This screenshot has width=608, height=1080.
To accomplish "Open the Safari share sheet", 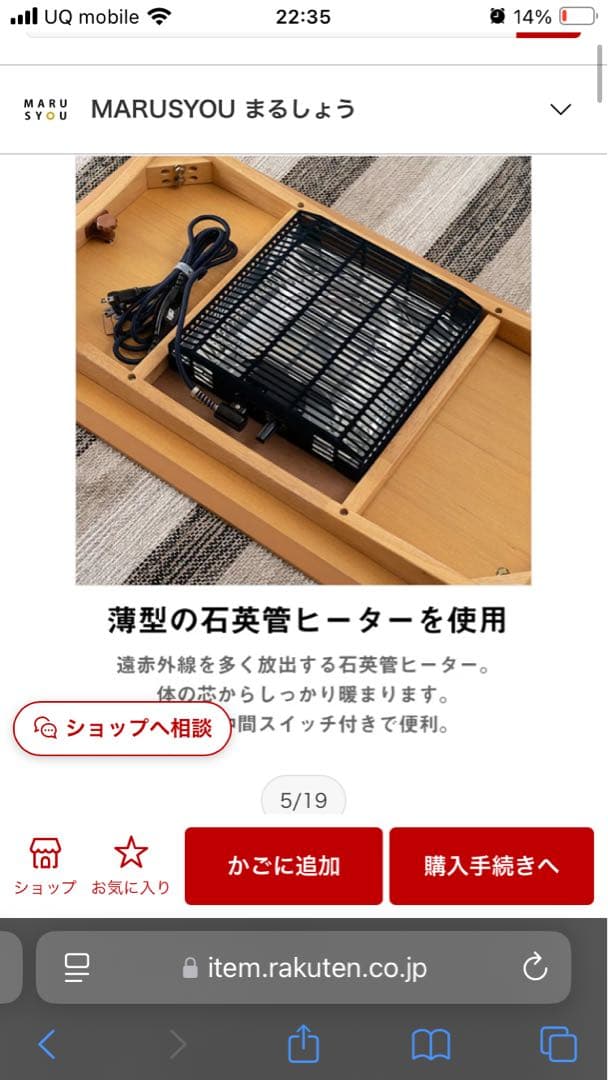I will (303, 1045).
